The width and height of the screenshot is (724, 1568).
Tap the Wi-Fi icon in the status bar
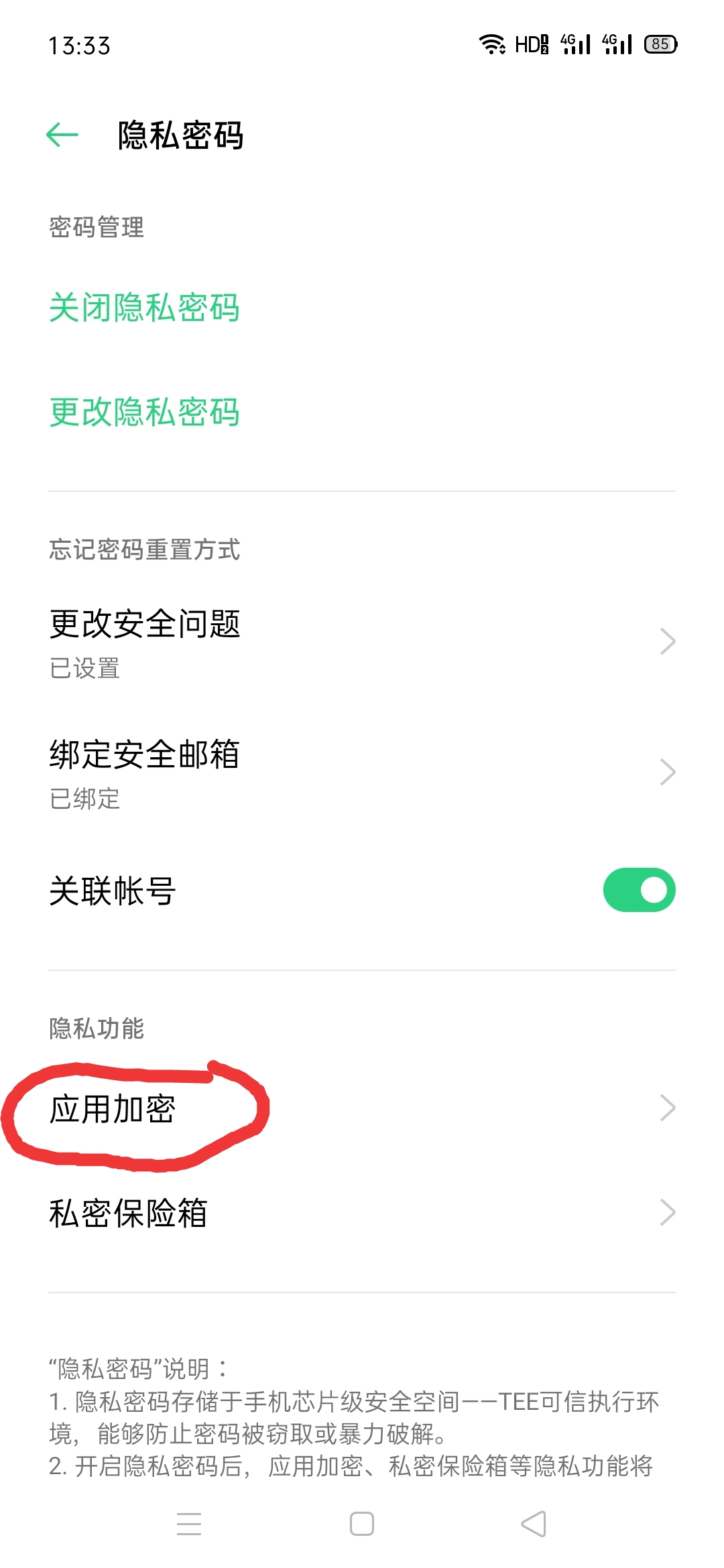(493, 44)
